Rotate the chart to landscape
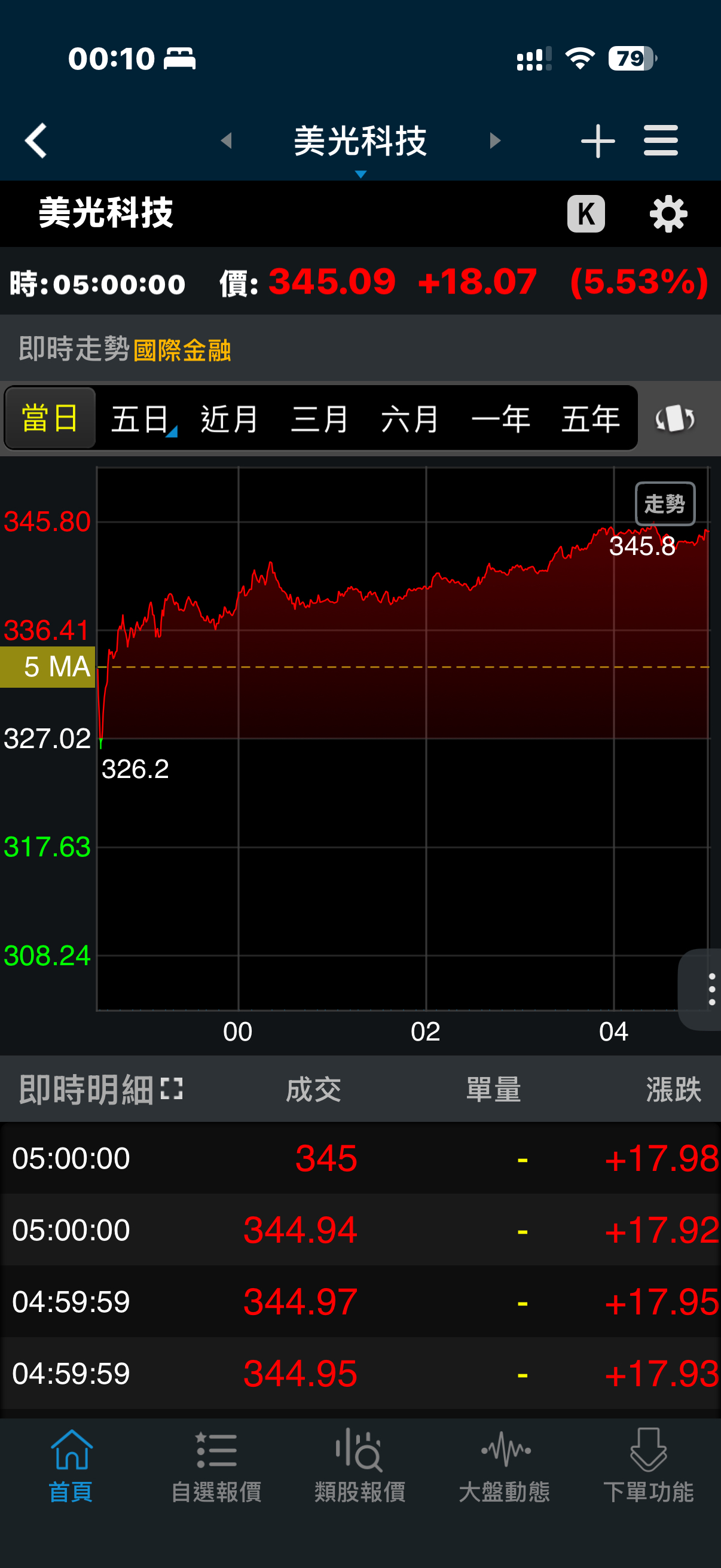The image size is (721, 1568). click(x=675, y=419)
